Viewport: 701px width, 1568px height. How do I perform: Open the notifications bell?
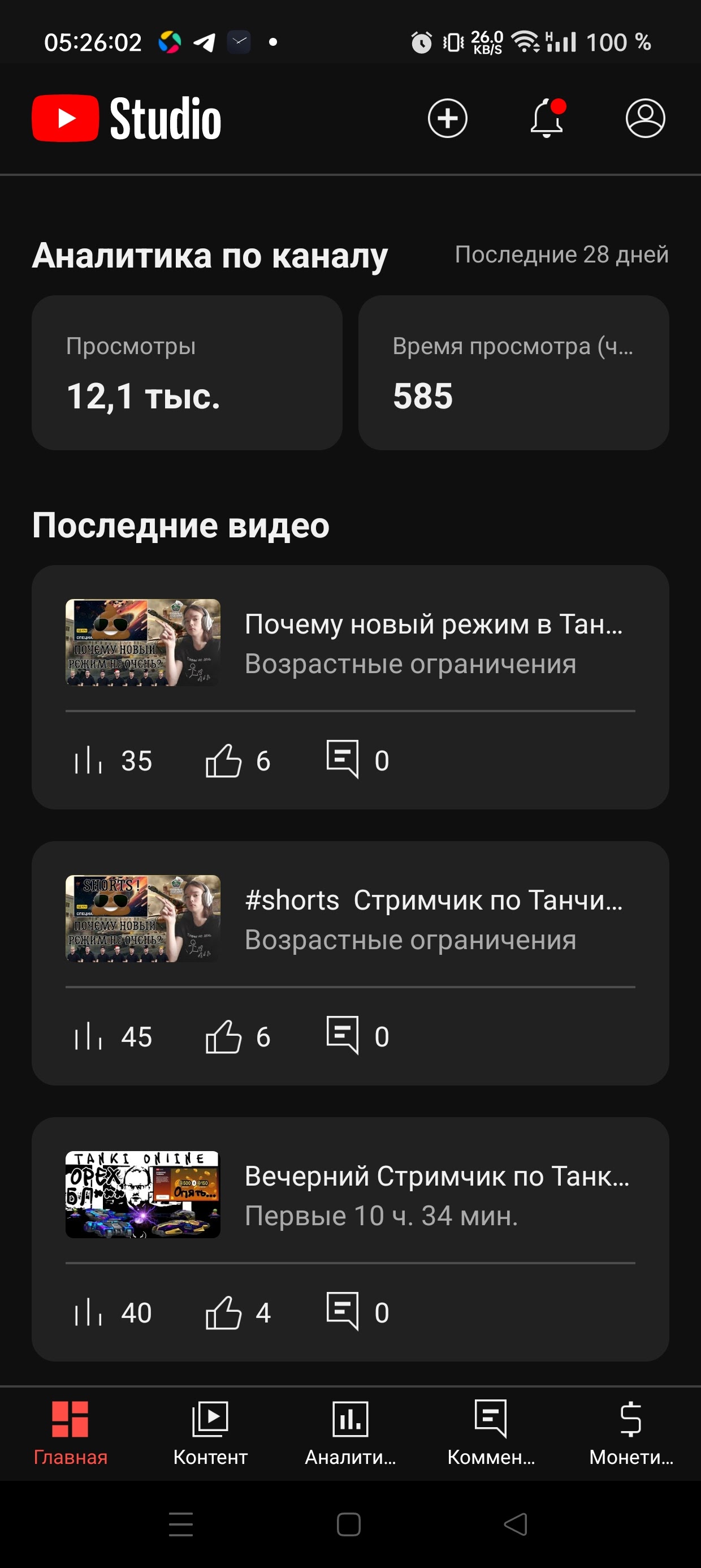click(547, 118)
